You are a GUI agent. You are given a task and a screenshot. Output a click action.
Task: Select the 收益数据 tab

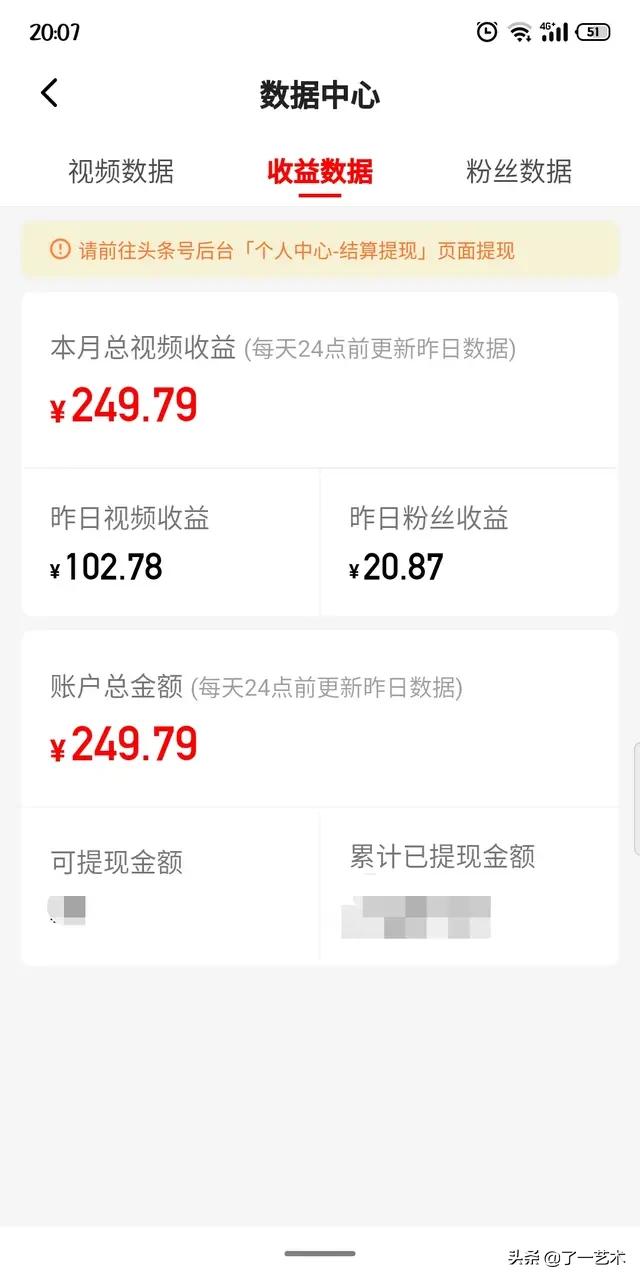coord(320,171)
